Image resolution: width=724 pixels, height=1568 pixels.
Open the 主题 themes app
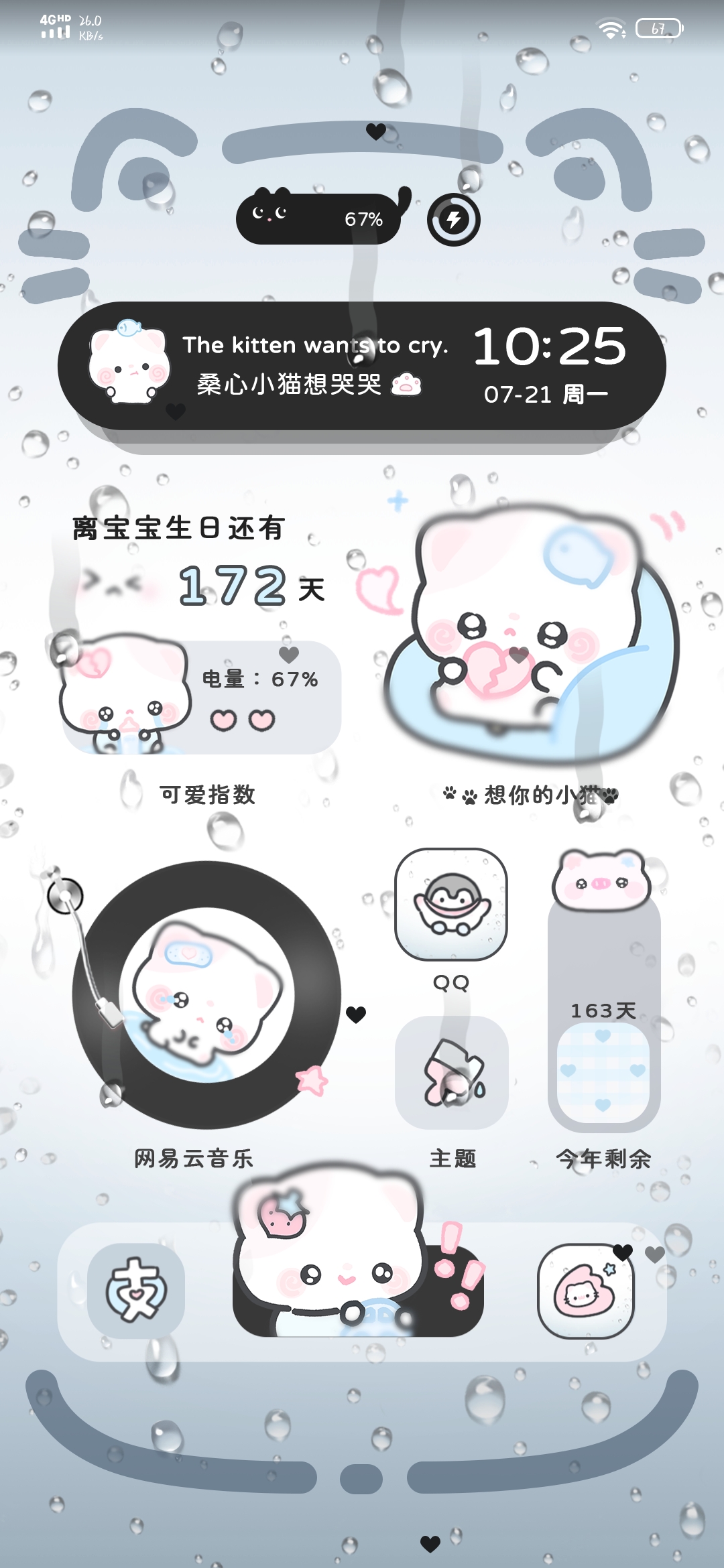pos(451,1072)
